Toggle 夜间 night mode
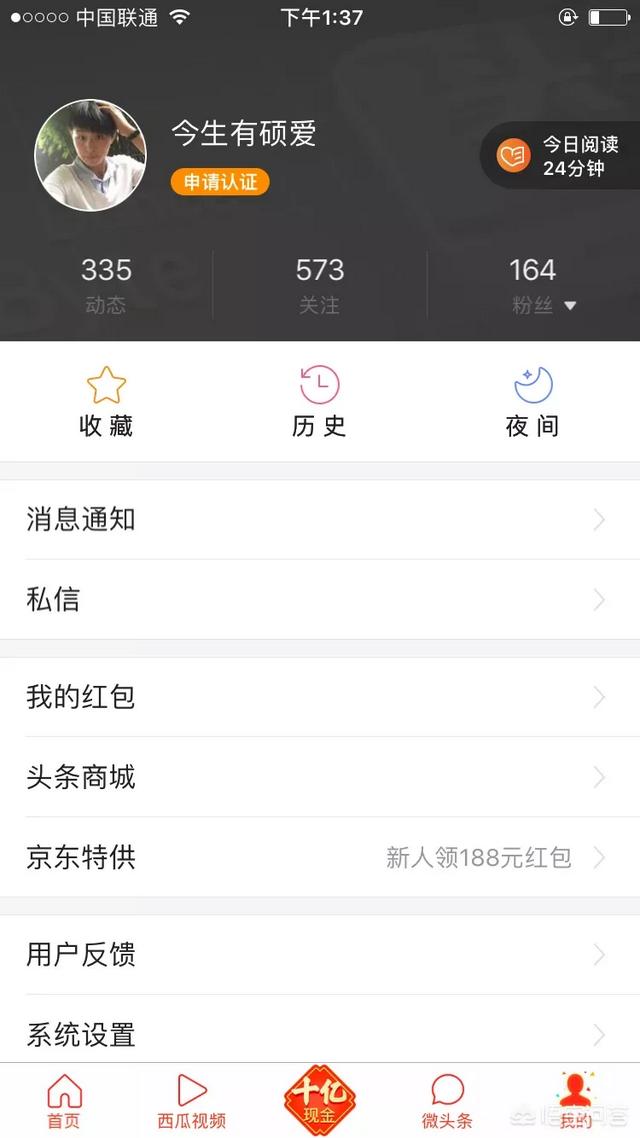Image resolution: width=640 pixels, height=1138 pixels. click(x=532, y=402)
